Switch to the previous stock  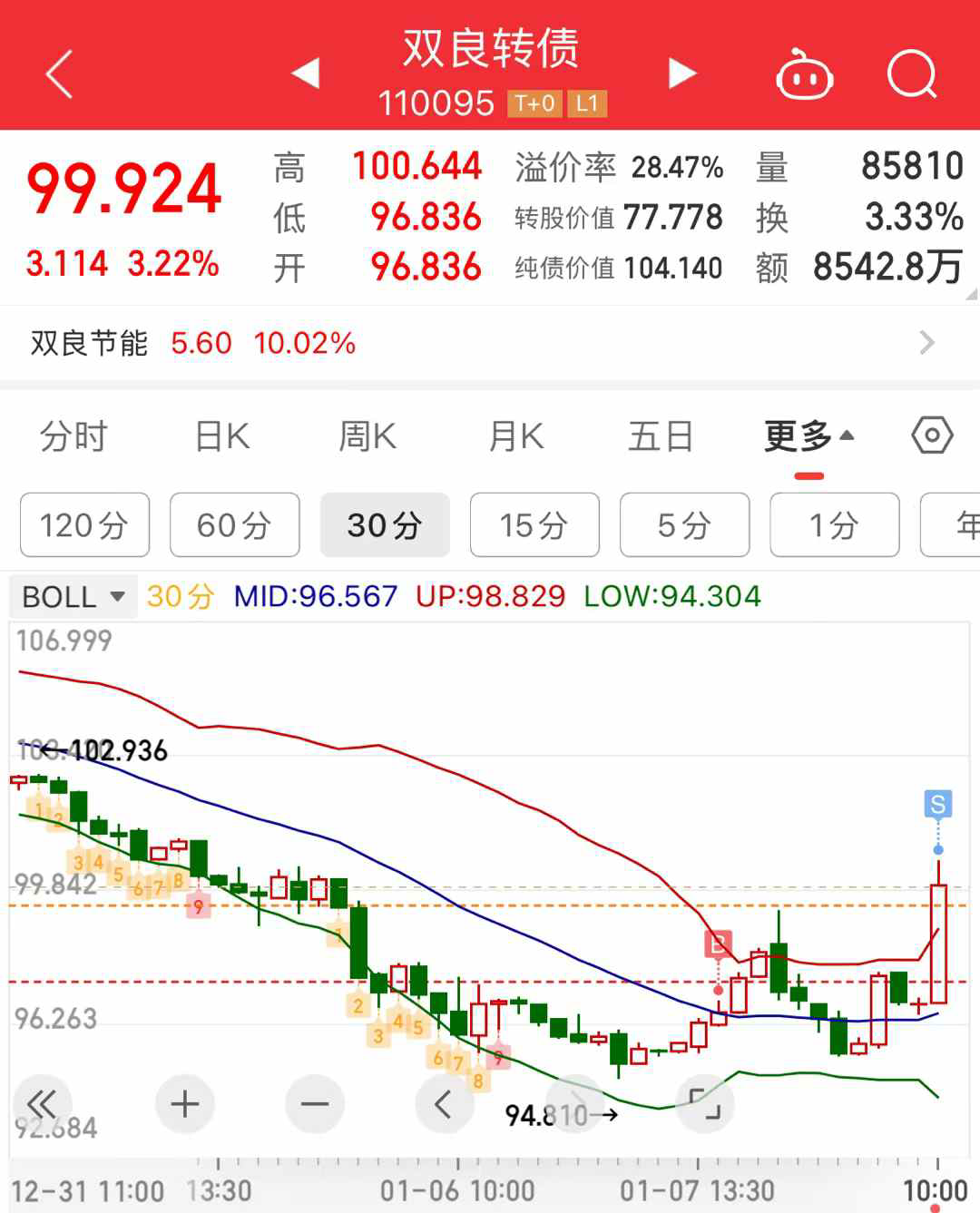click(306, 73)
